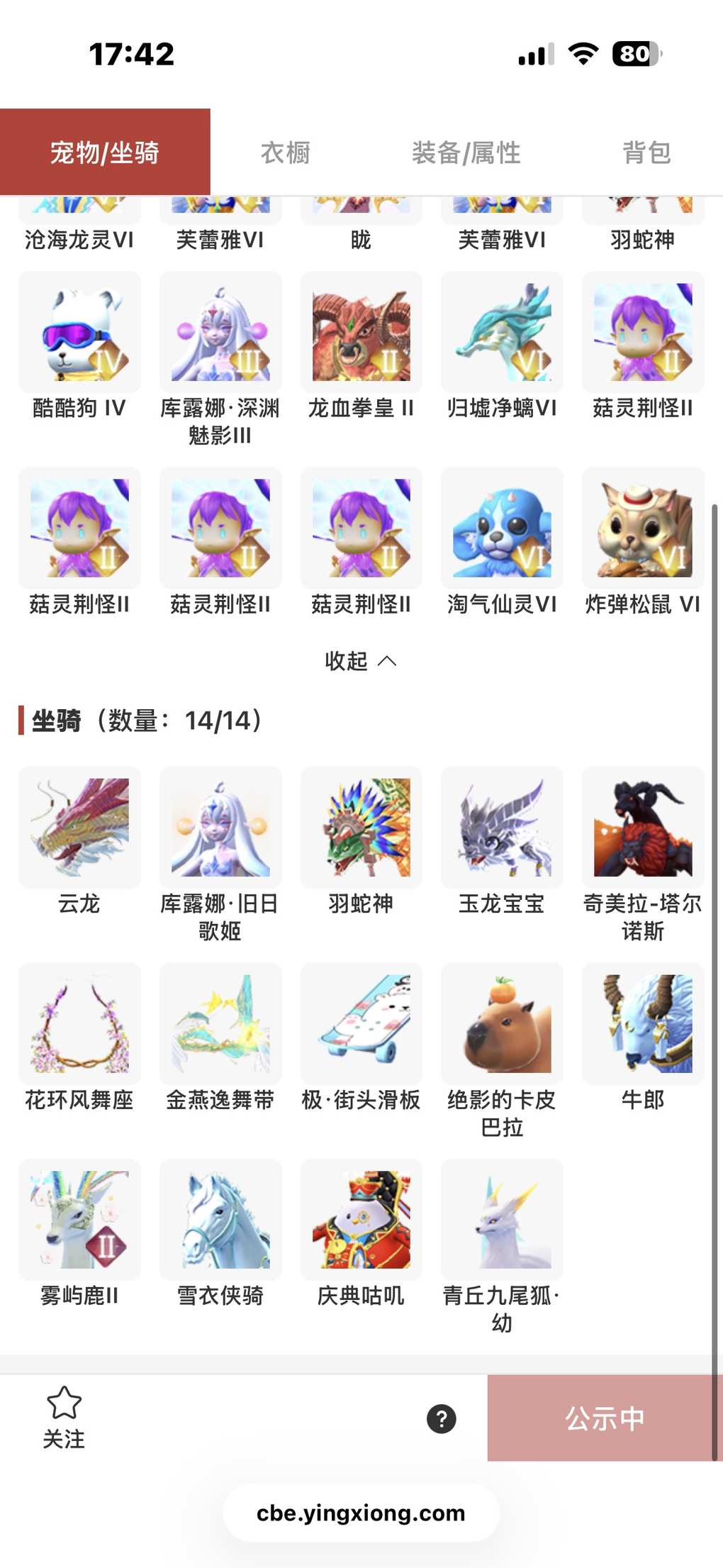Select the 极·街头滑板 mount
723x1568 pixels.
361,1024
